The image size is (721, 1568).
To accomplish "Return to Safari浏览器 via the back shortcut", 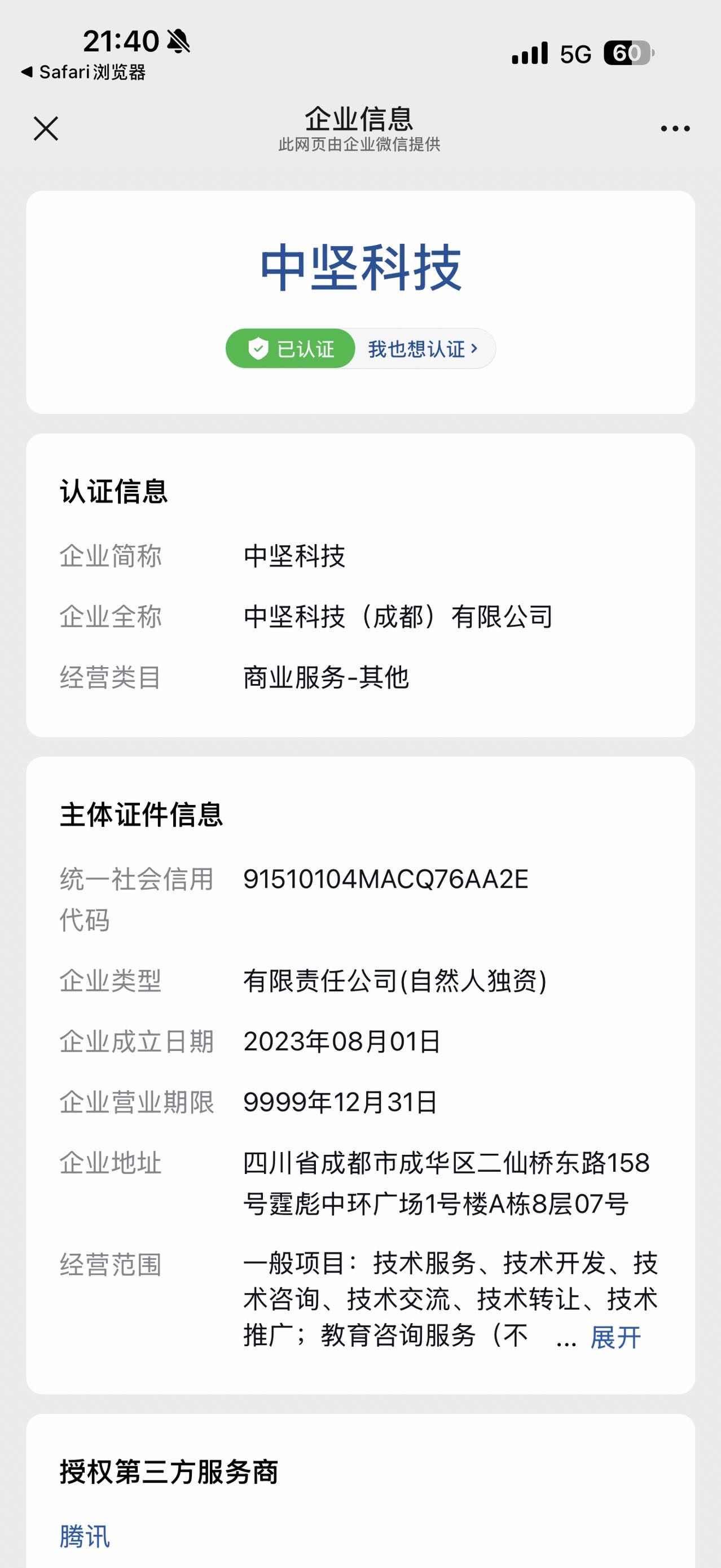I will pyautogui.click(x=83, y=72).
